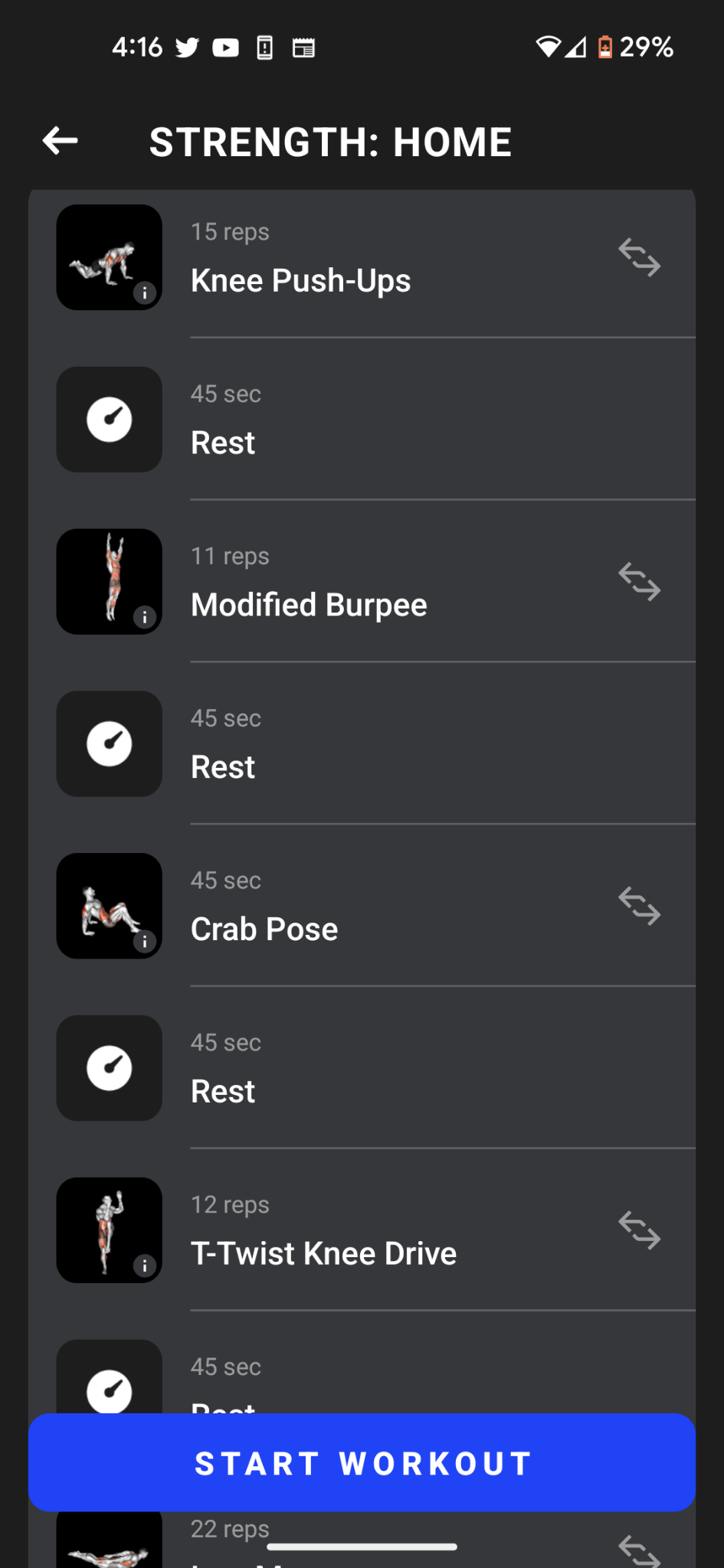Swap out the Modified Burpee exercise

tap(640, 582)
